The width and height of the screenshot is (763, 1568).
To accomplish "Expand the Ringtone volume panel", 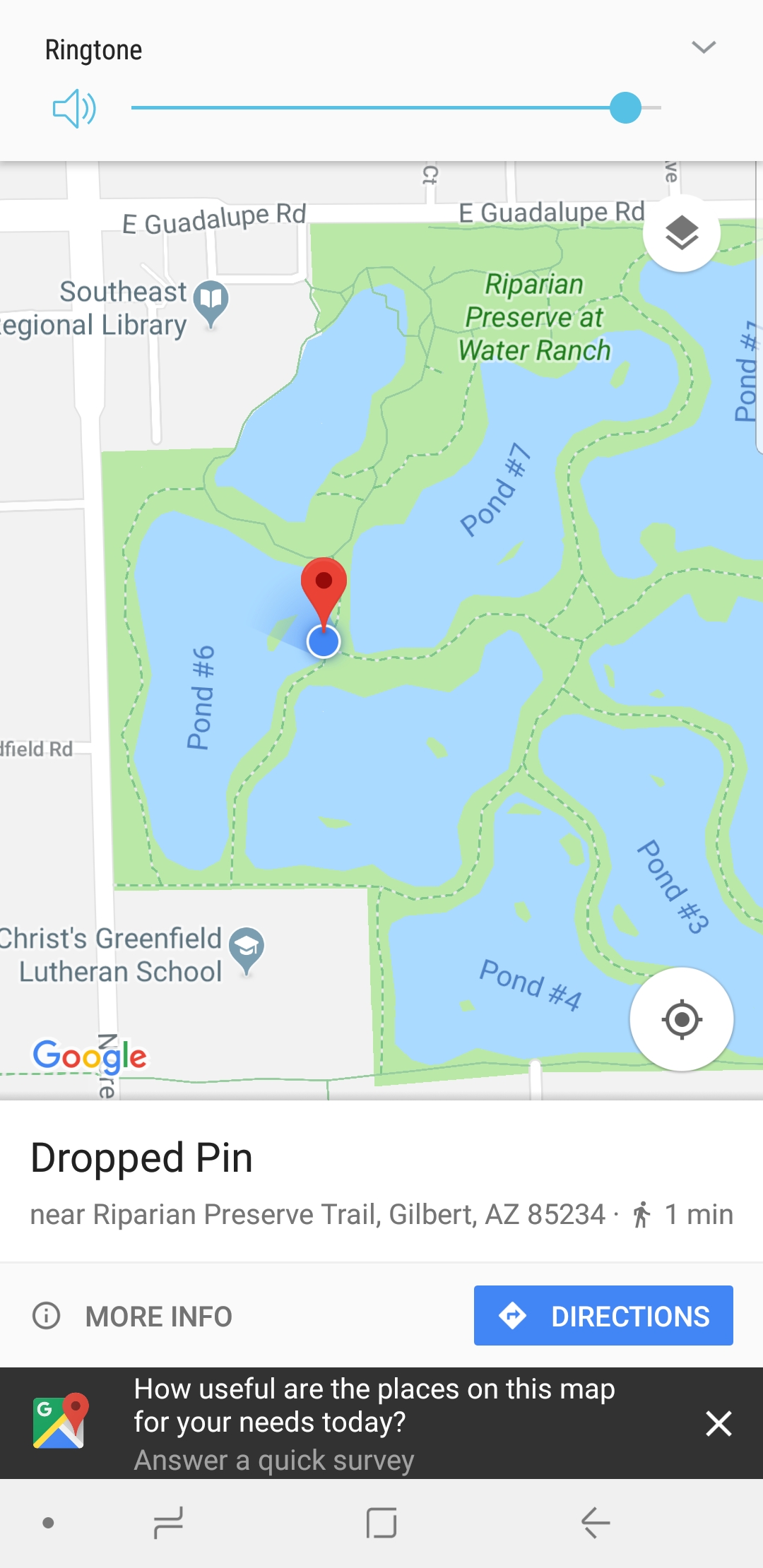I will (704, 47).
